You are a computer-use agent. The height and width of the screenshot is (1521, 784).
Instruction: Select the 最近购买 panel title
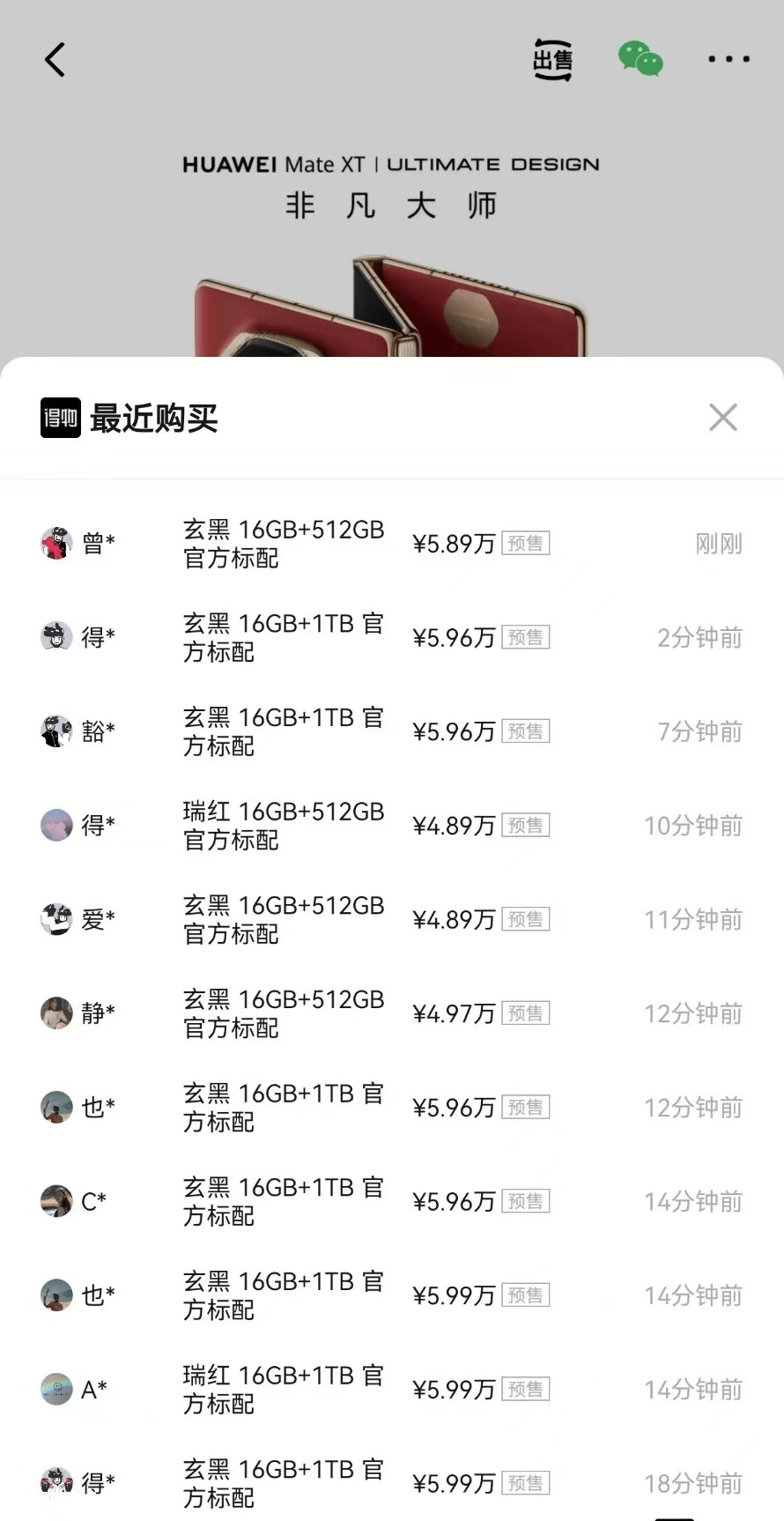154,419
